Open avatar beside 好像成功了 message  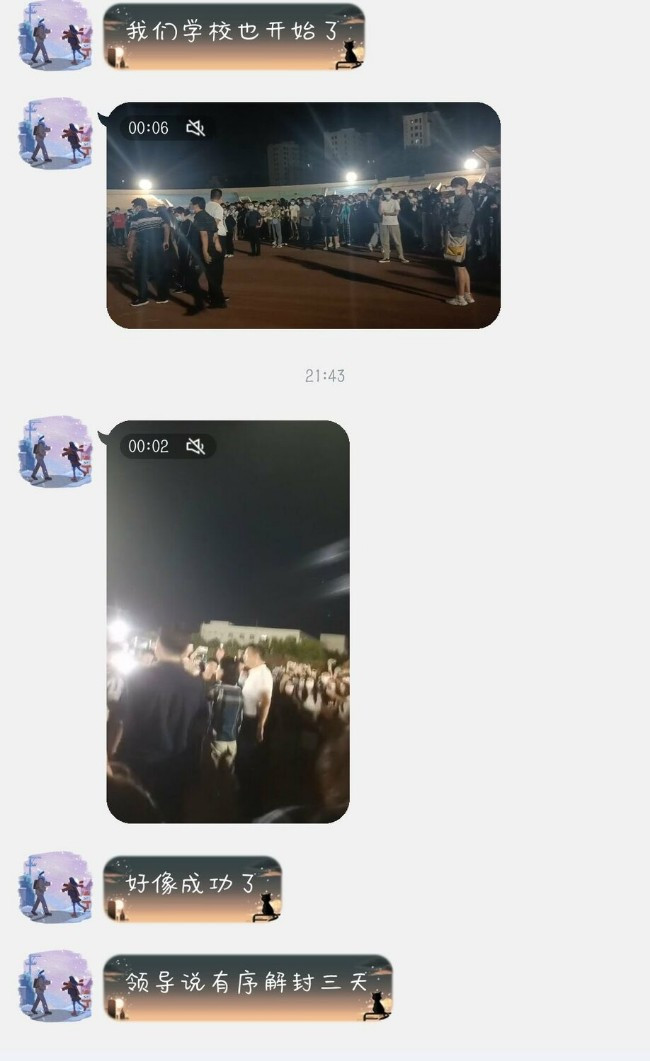(x=55, y=887)
